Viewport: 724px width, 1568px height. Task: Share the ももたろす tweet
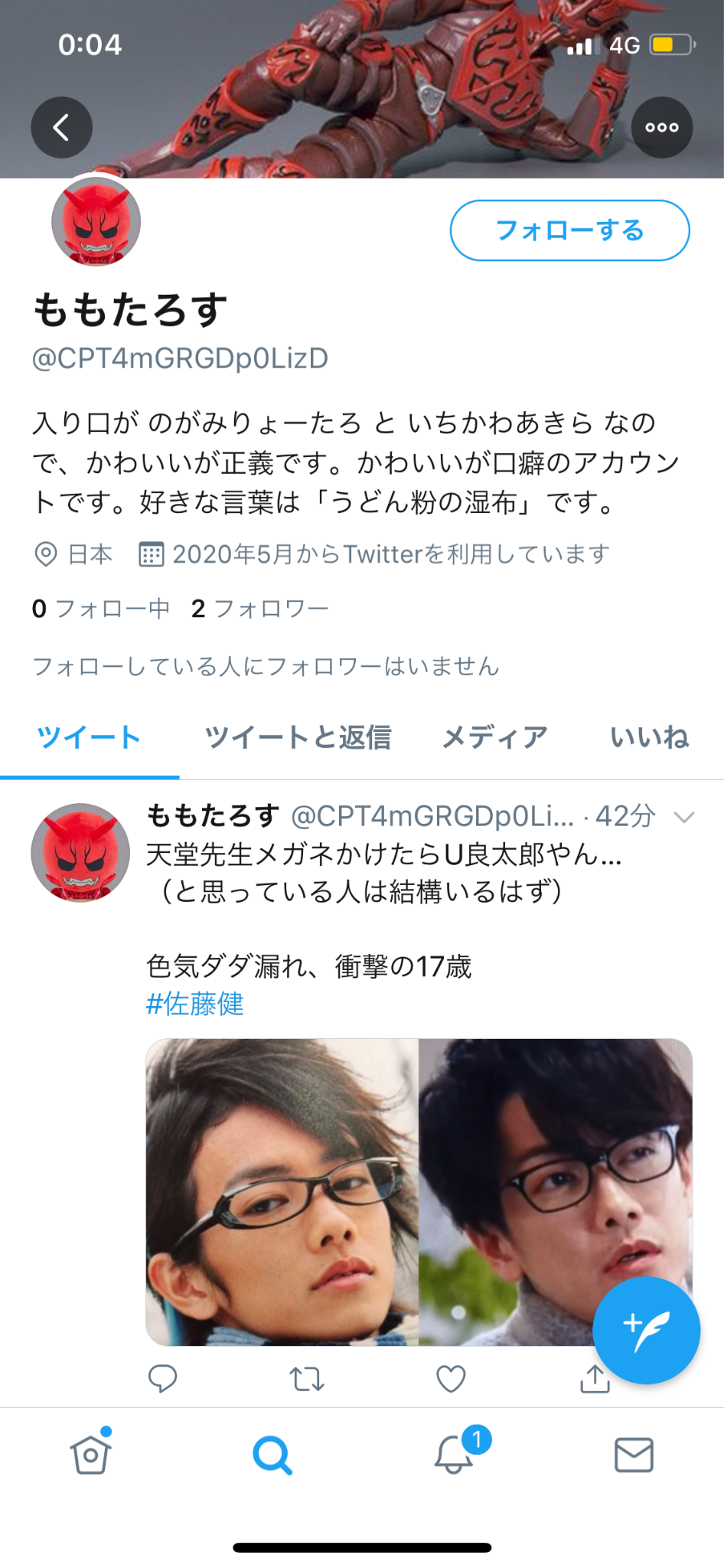point(595,1379)
